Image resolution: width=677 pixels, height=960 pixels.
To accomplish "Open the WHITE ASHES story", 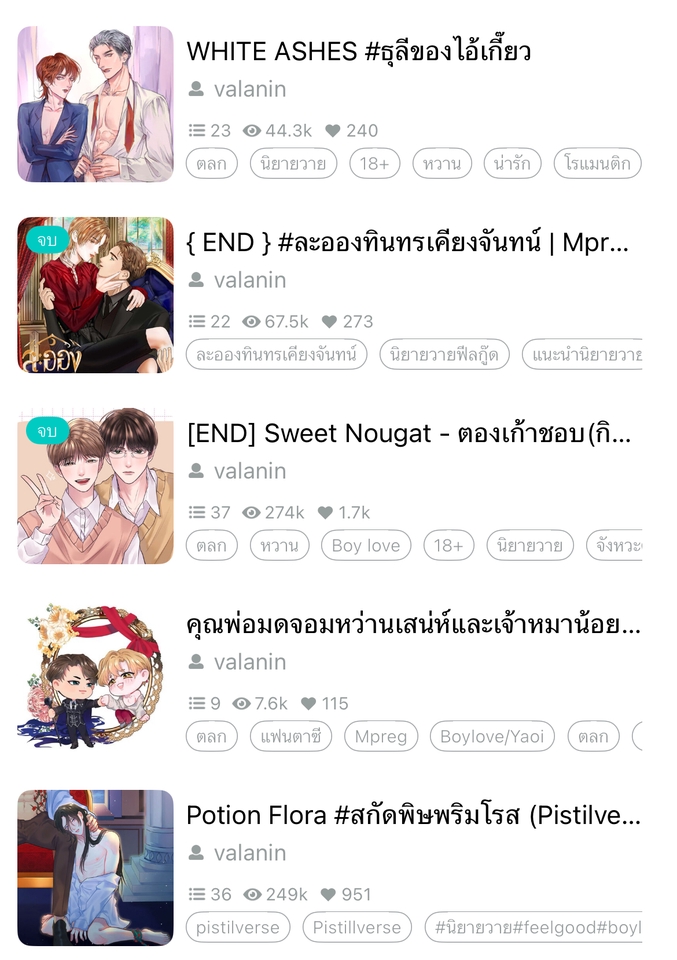I will coord(358,51).
